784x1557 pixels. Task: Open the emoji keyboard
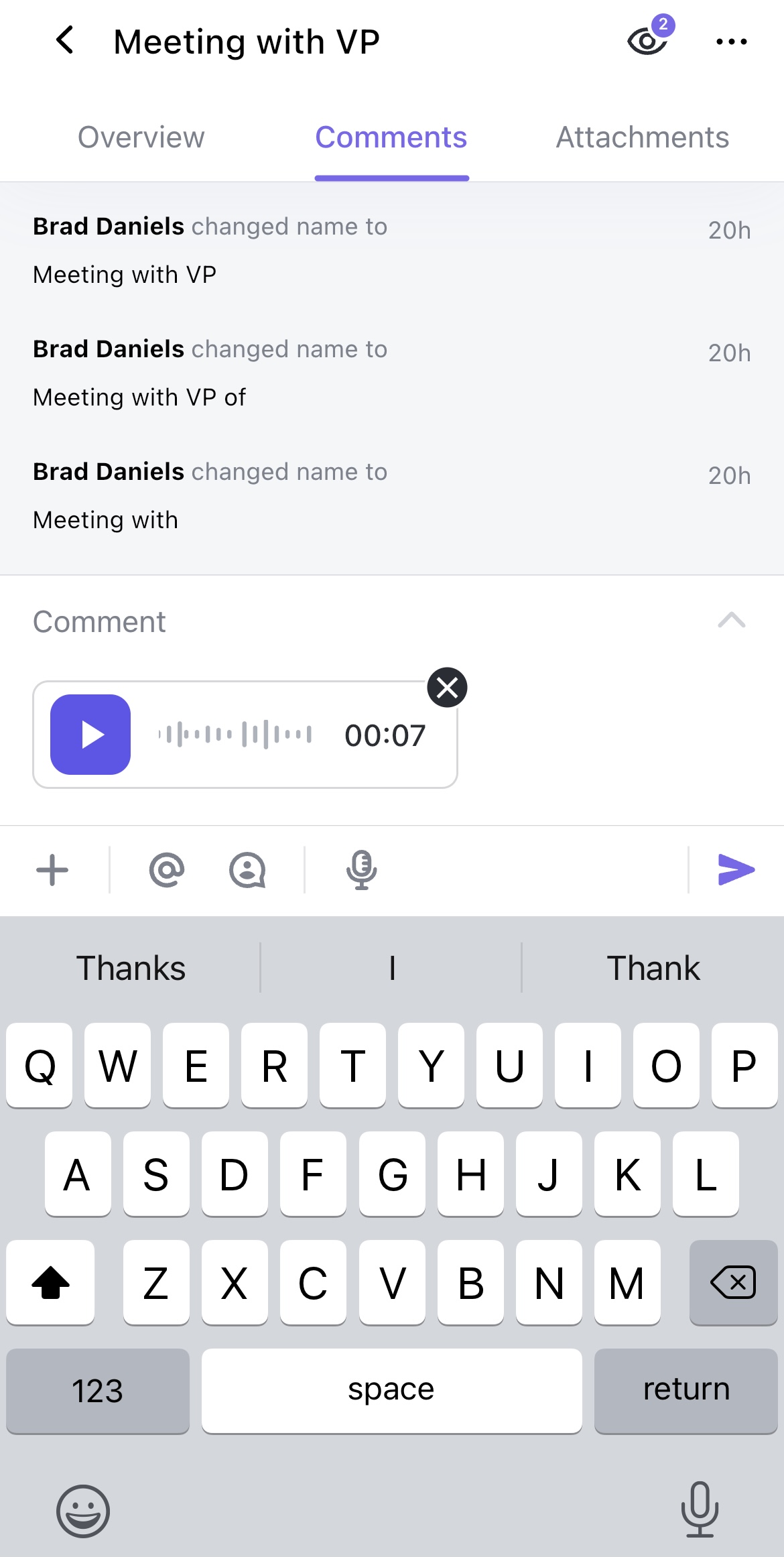coord(83,1511)
